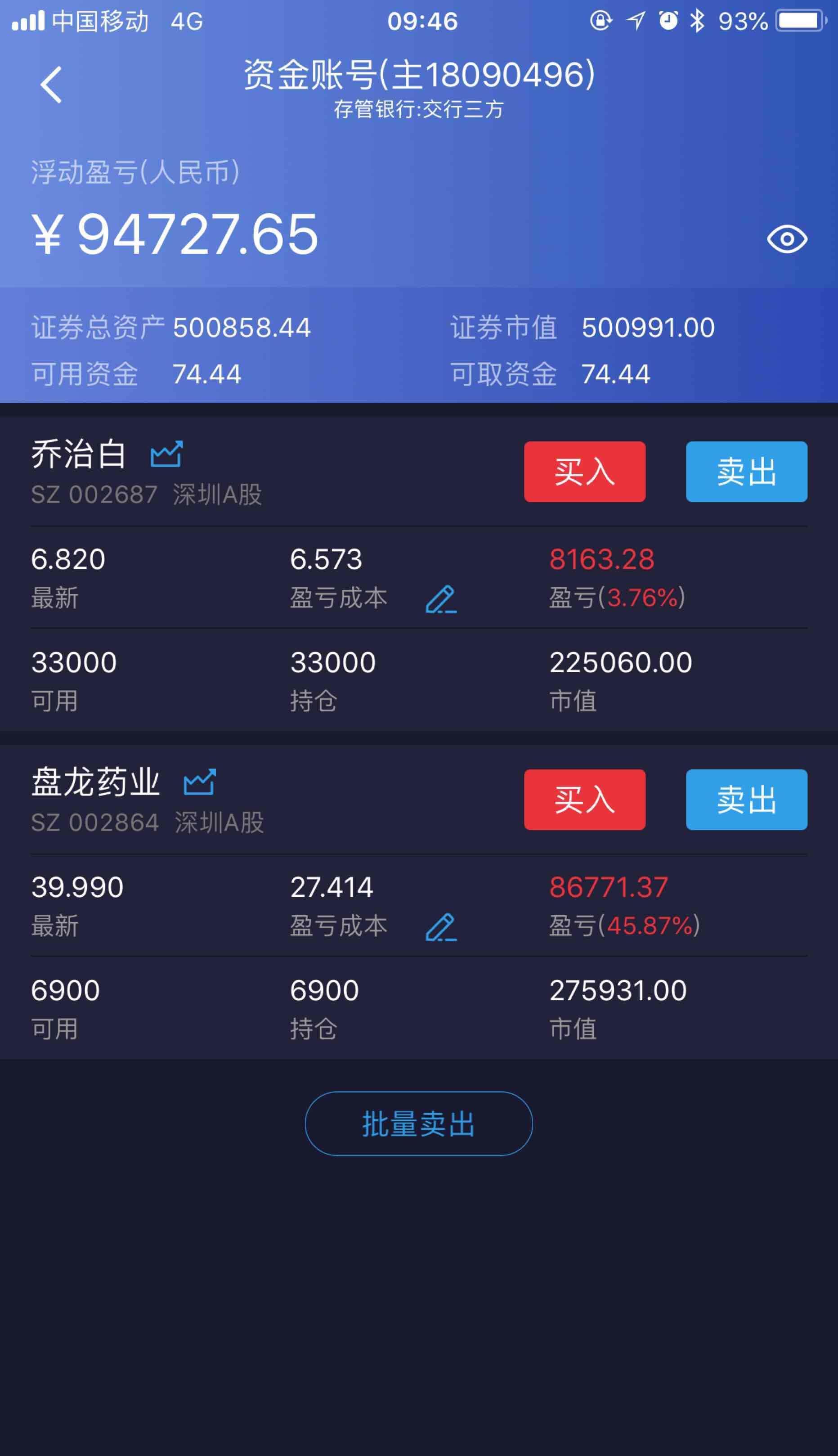838x1456 pixels.
Task: Tap 卖出 to sell 乔治白
Action: coord(747,472)
